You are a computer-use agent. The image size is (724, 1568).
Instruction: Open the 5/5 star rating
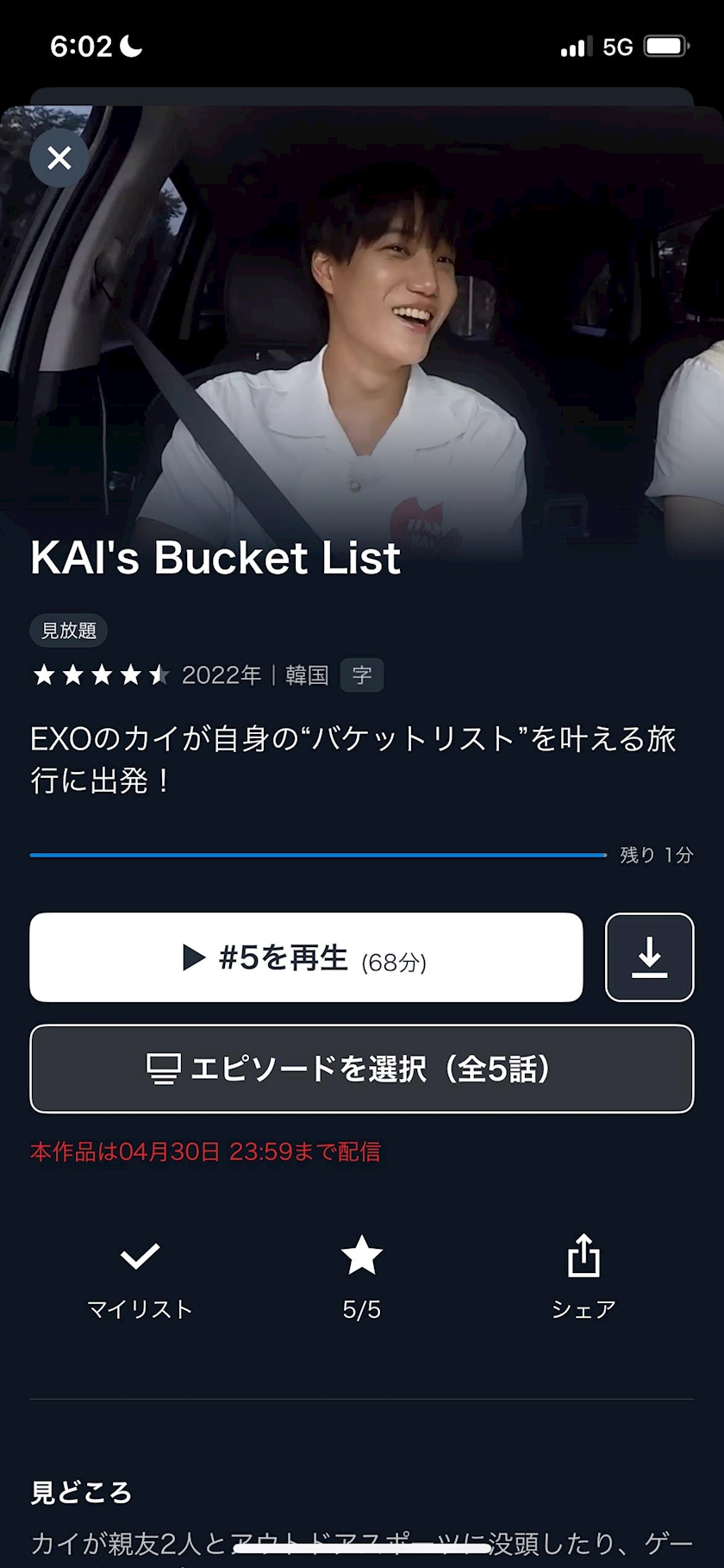(361, 1275)
